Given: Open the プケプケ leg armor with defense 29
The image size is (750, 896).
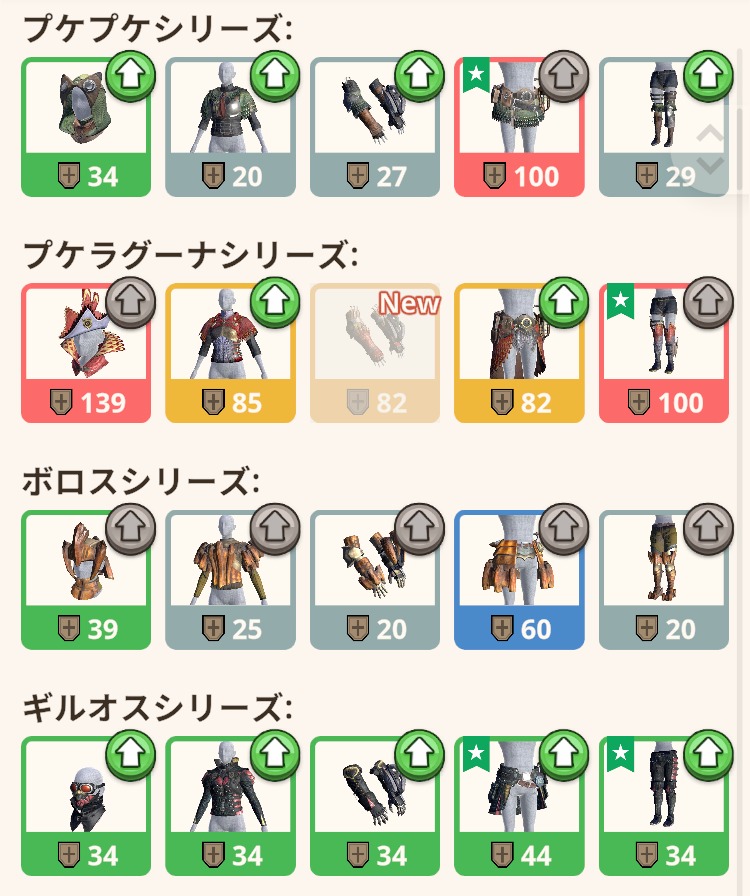Looking at the screenshot, I should 663,127.
